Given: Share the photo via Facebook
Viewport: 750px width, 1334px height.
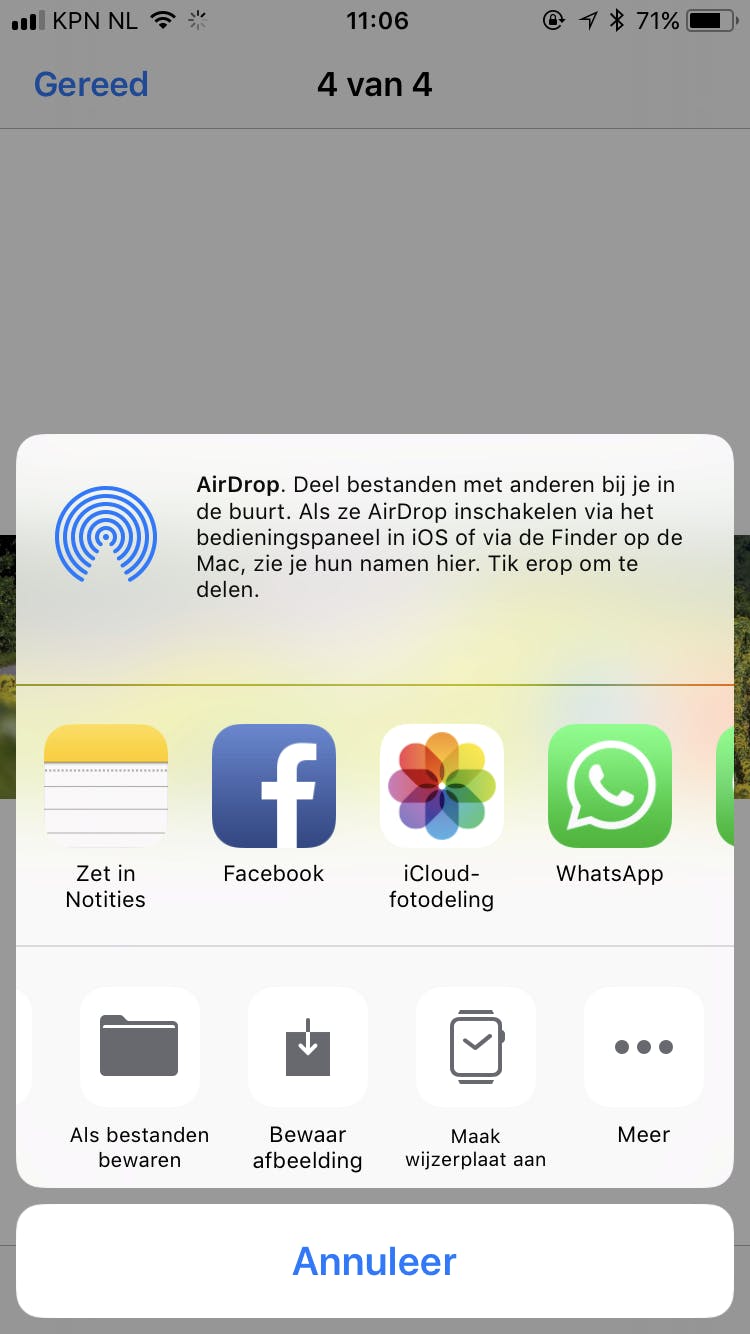Looking at the screenshot, I should [x=274, y=786].
